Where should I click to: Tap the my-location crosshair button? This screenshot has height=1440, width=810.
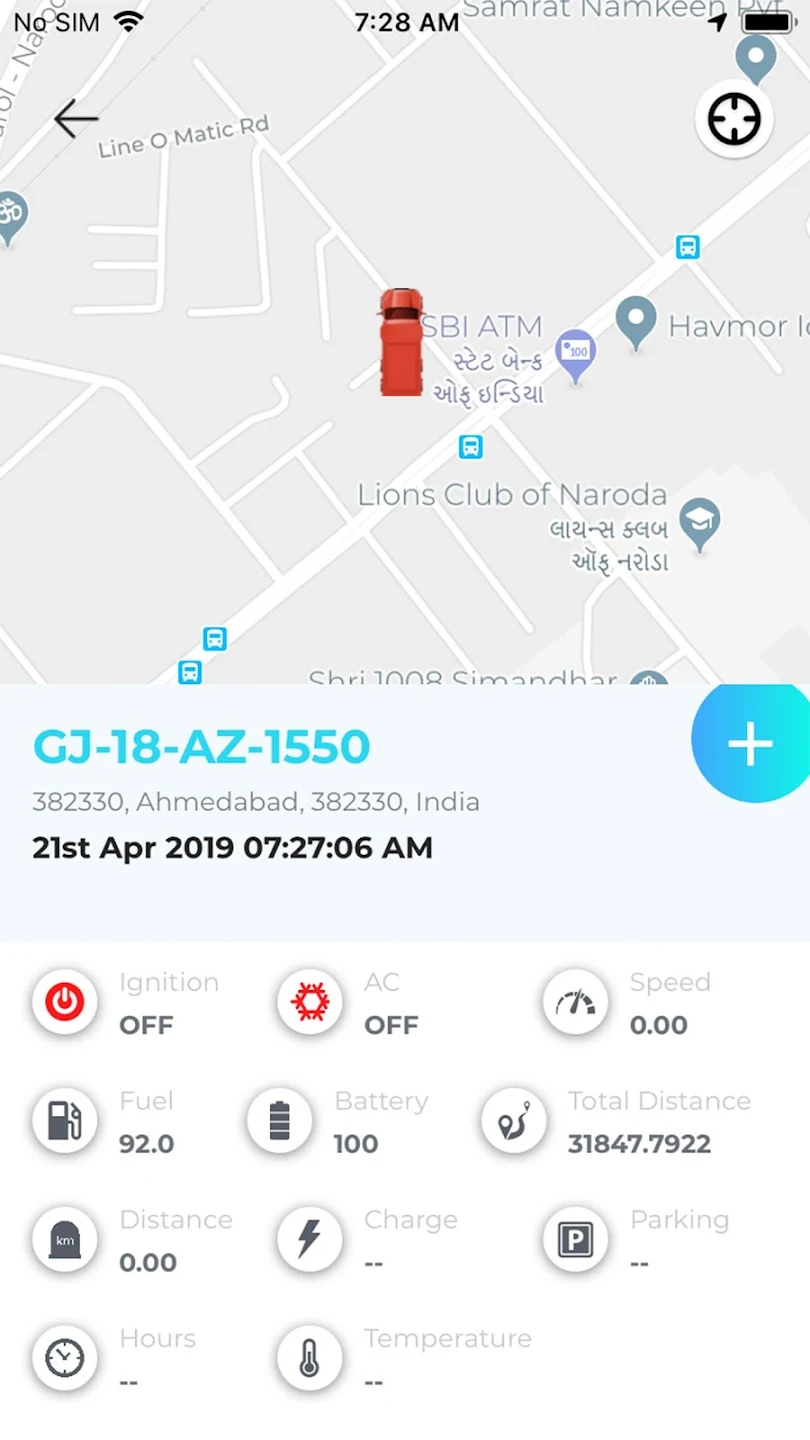[x=734, y=119]
